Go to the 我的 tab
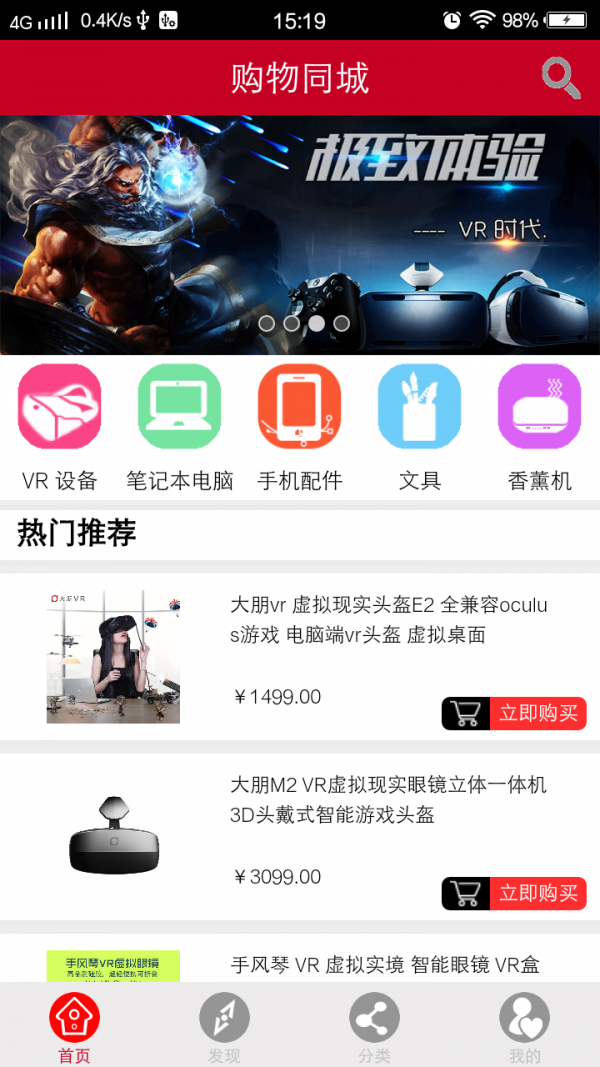This screenshot has width=600, height=1067. [x=524, y=1027]
